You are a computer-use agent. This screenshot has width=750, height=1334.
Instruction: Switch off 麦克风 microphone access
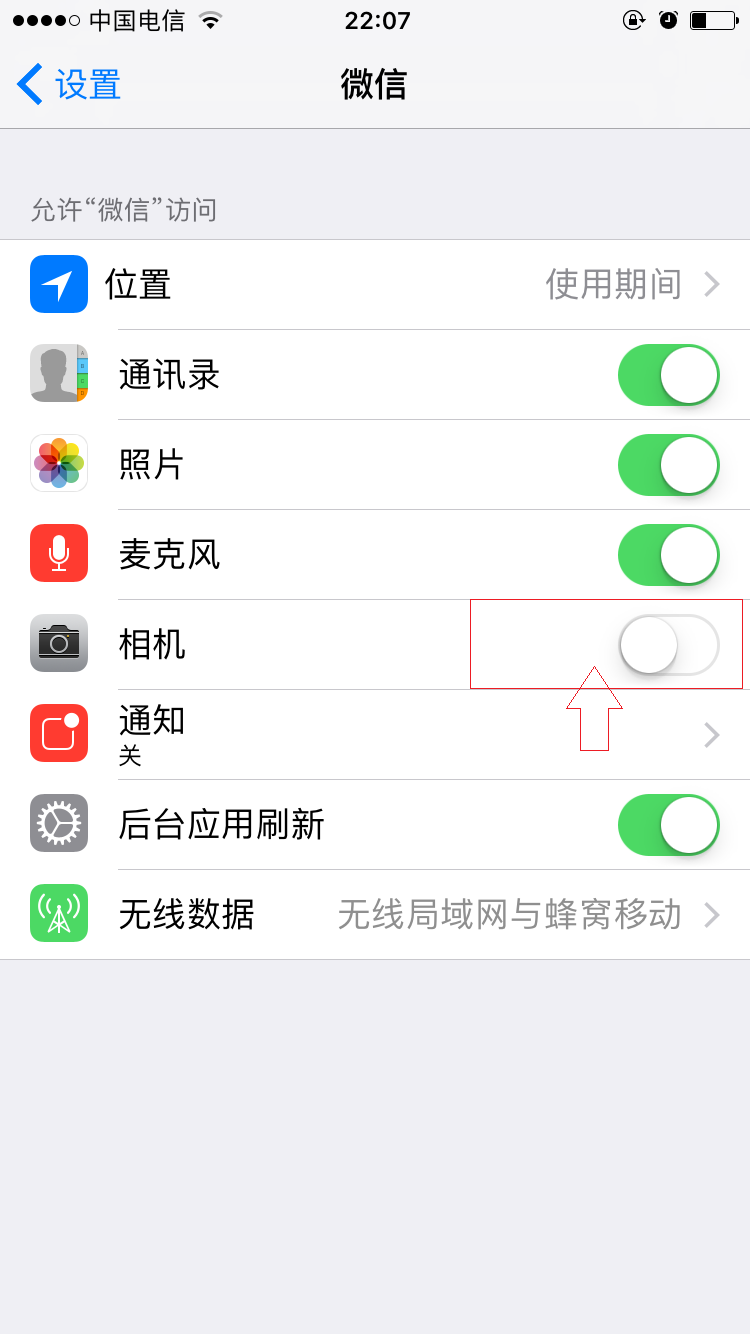[668, 555]
